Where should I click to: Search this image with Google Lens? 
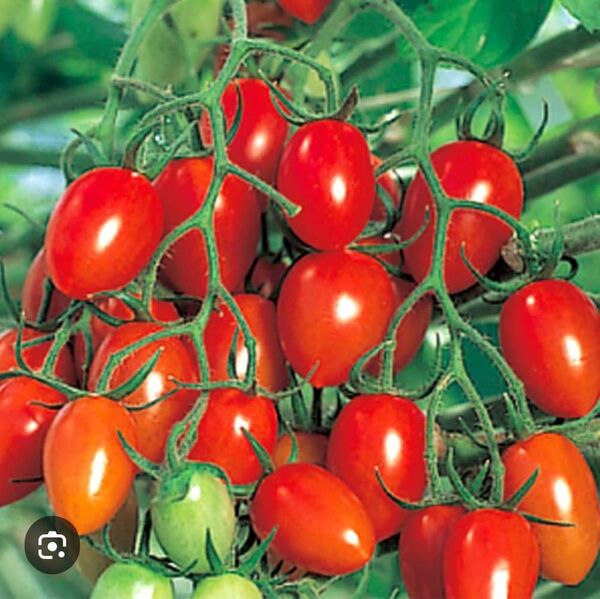52,545
